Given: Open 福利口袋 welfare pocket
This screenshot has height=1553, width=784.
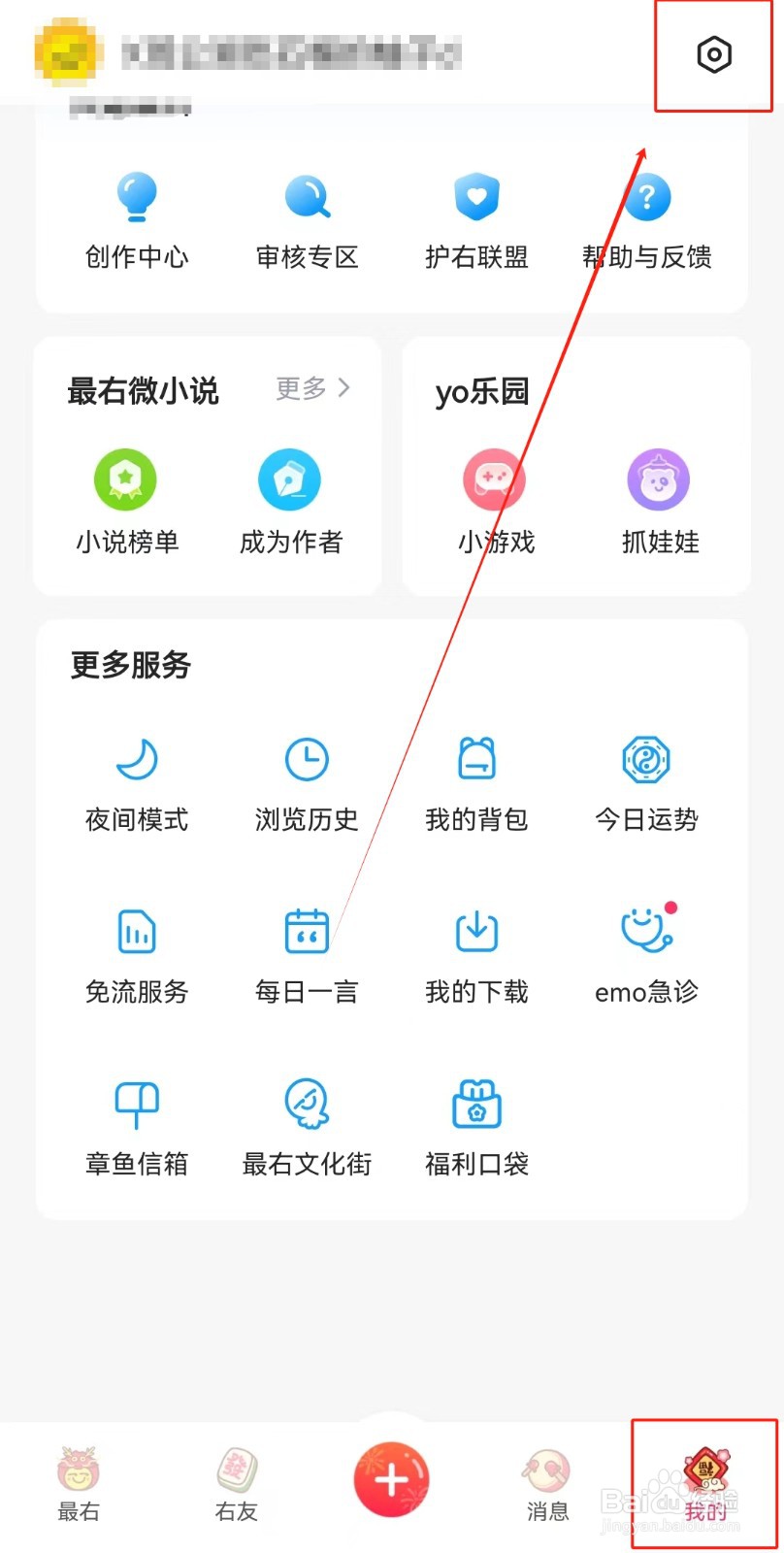Looking at the screenshot, I should [474, 1126].
